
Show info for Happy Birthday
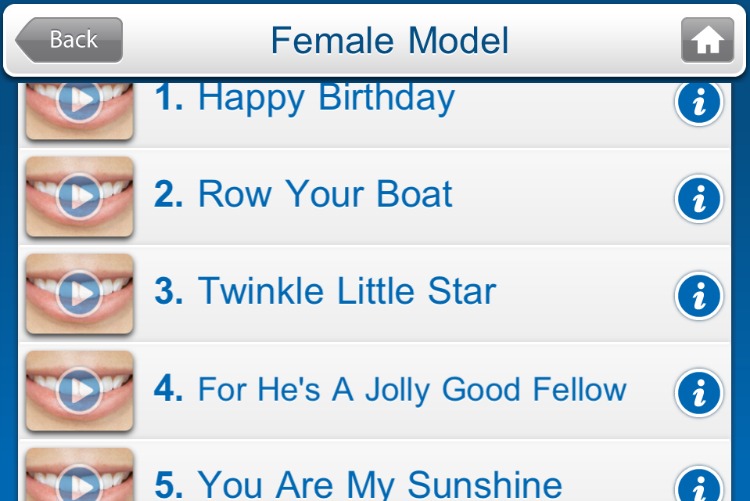click(699, 104)
